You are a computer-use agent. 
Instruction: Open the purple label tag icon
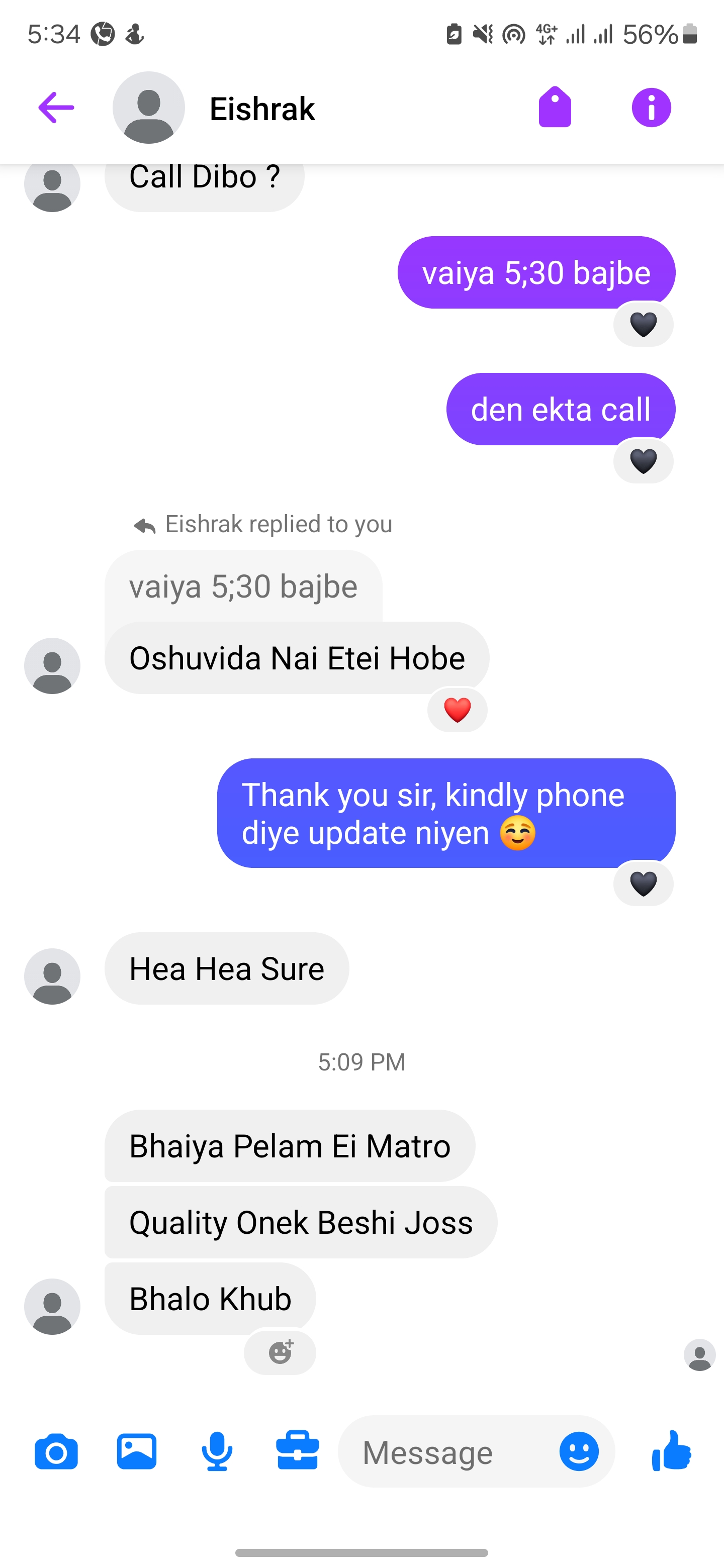[555, 108]
